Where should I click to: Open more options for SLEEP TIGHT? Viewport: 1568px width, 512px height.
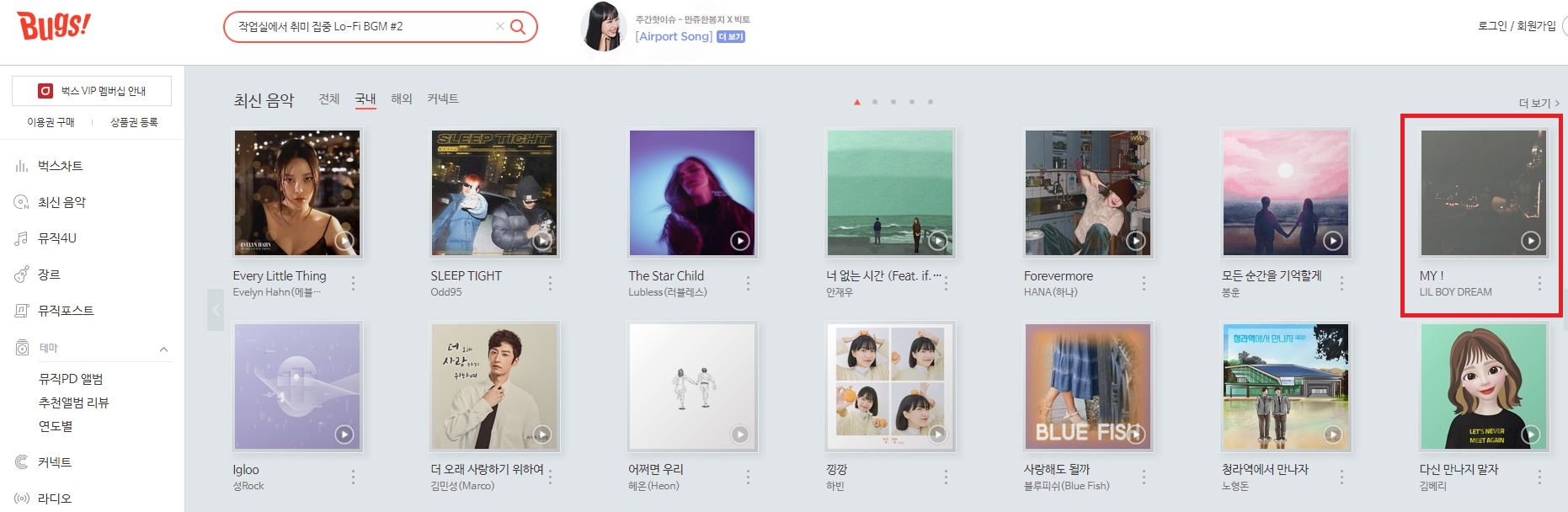pos(550,284)
